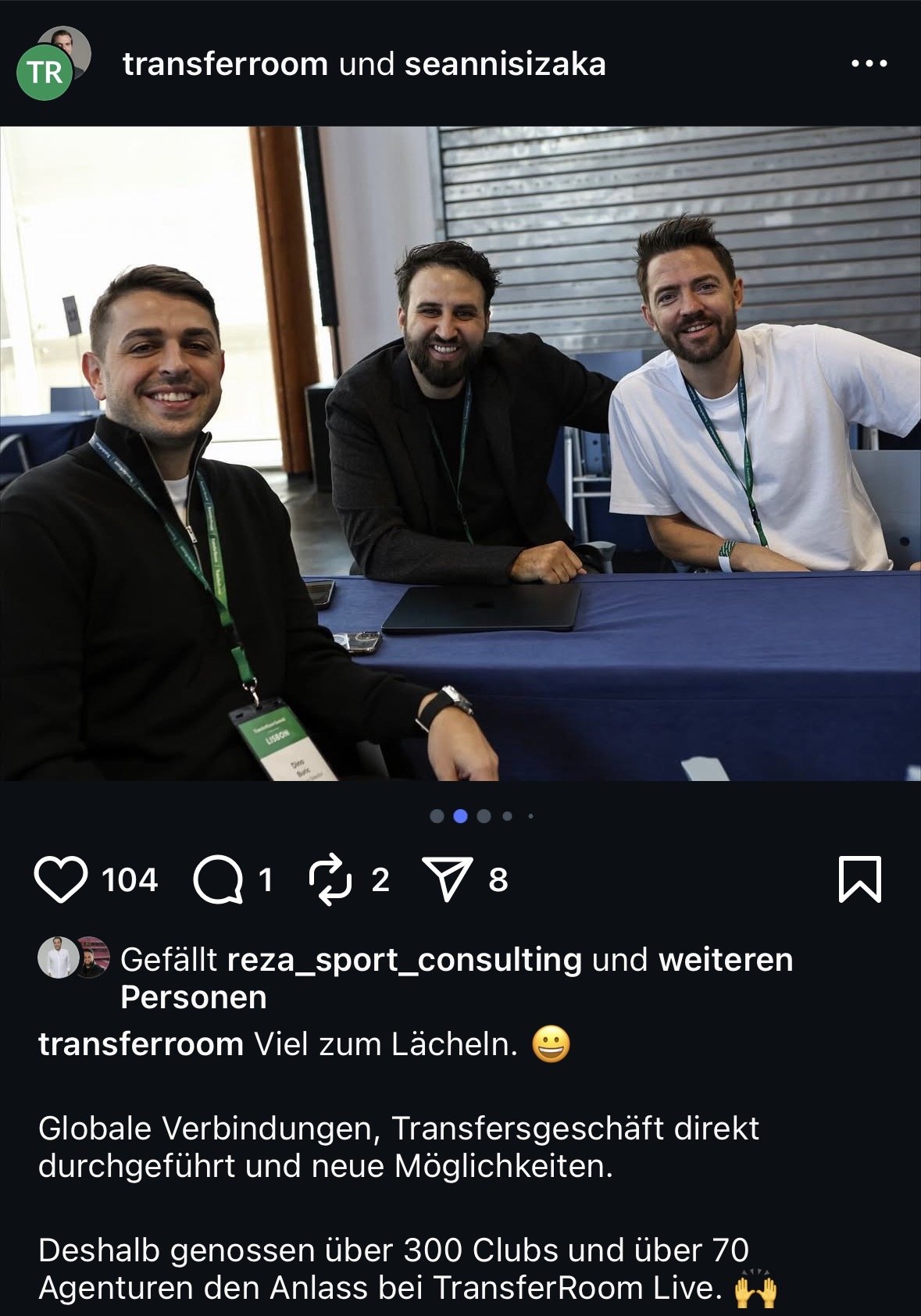921x1316 pixels.
Task: Open reza_sport_consulting's profile from likes
Action: pyautogui.click(x=404, y=959)
